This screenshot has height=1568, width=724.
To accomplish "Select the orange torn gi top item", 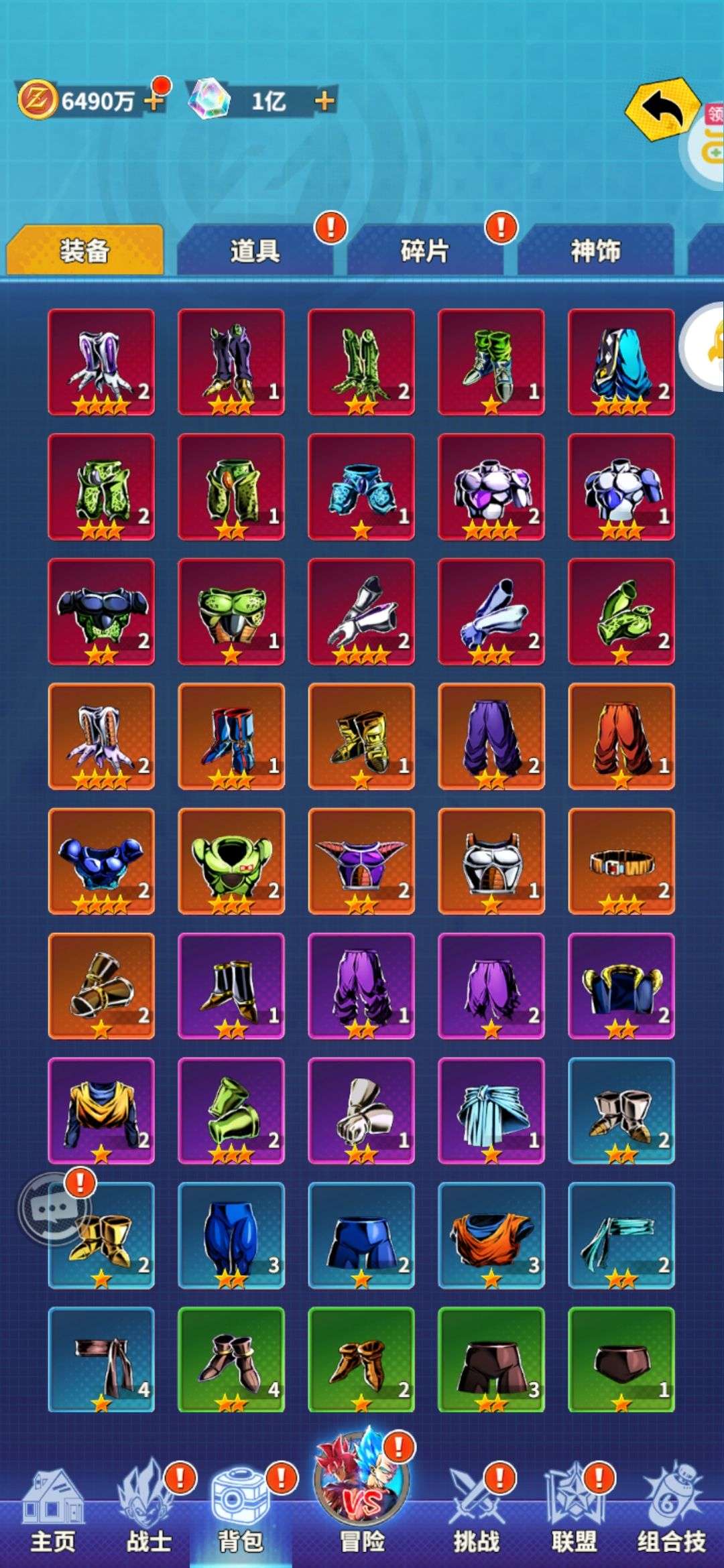I will [x=491, y=1236].
